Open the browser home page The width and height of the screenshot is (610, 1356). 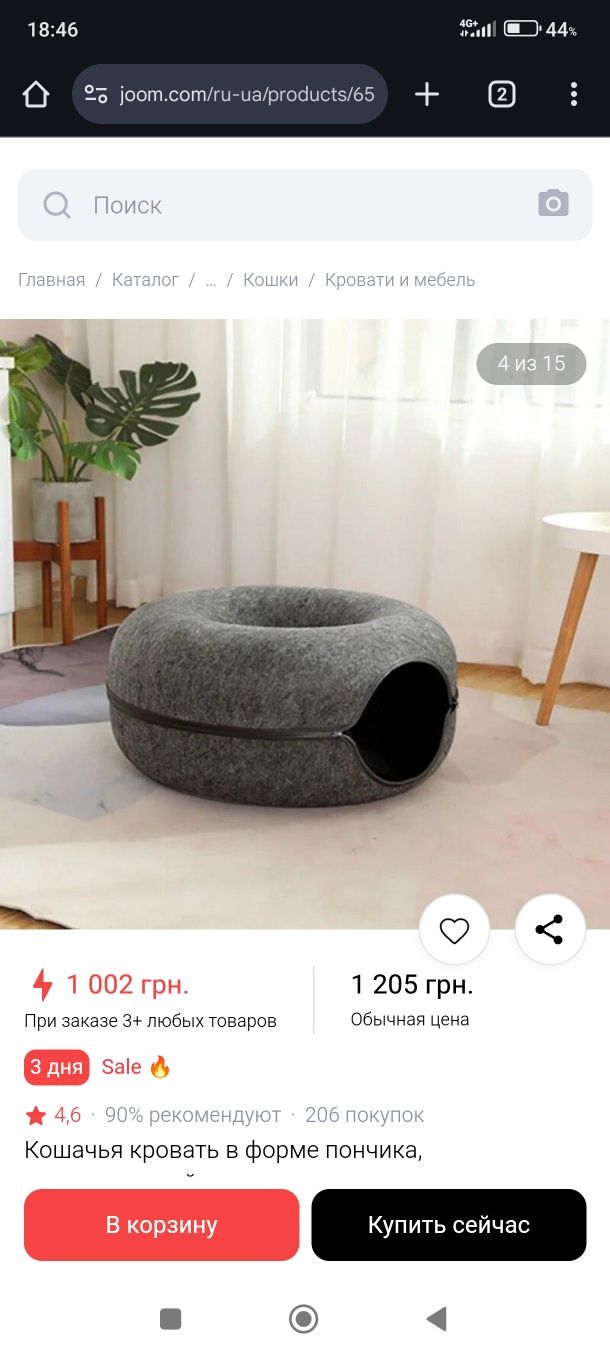coord(36,95)
